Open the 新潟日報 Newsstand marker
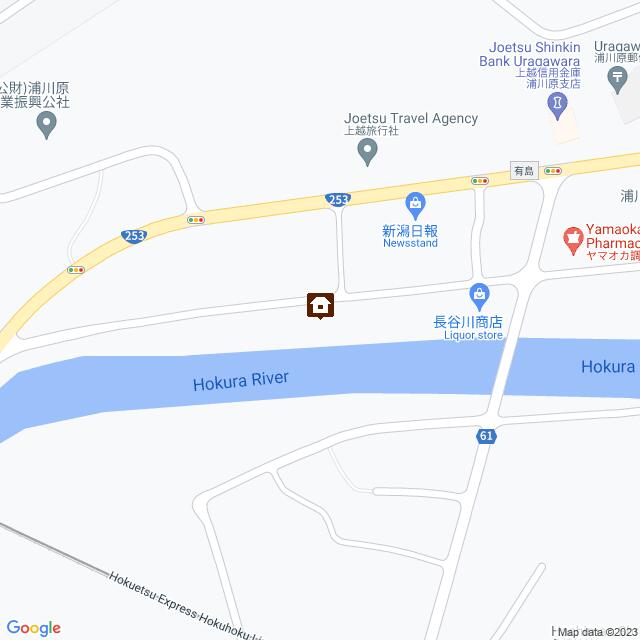The height and width of the screenshot is (640, 640). (x=415, y=204)
